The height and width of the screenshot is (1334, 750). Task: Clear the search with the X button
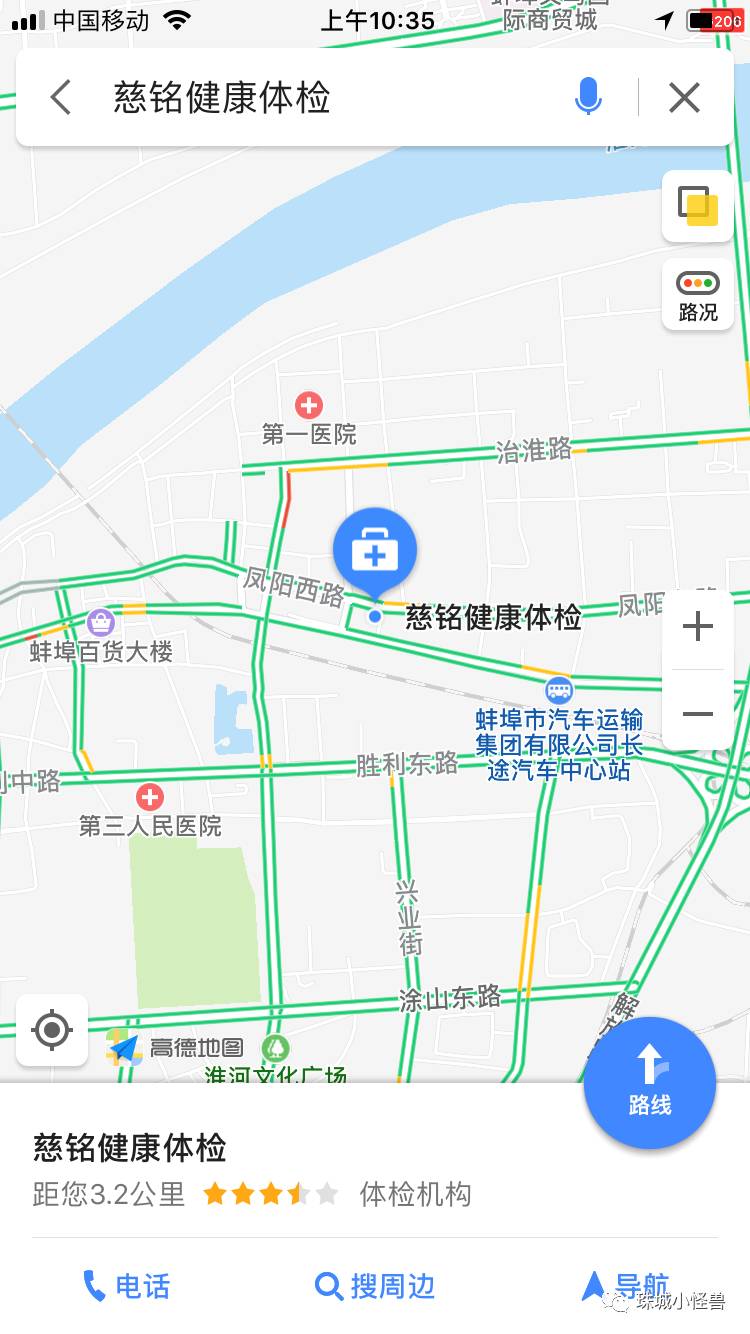pos(684,98)
